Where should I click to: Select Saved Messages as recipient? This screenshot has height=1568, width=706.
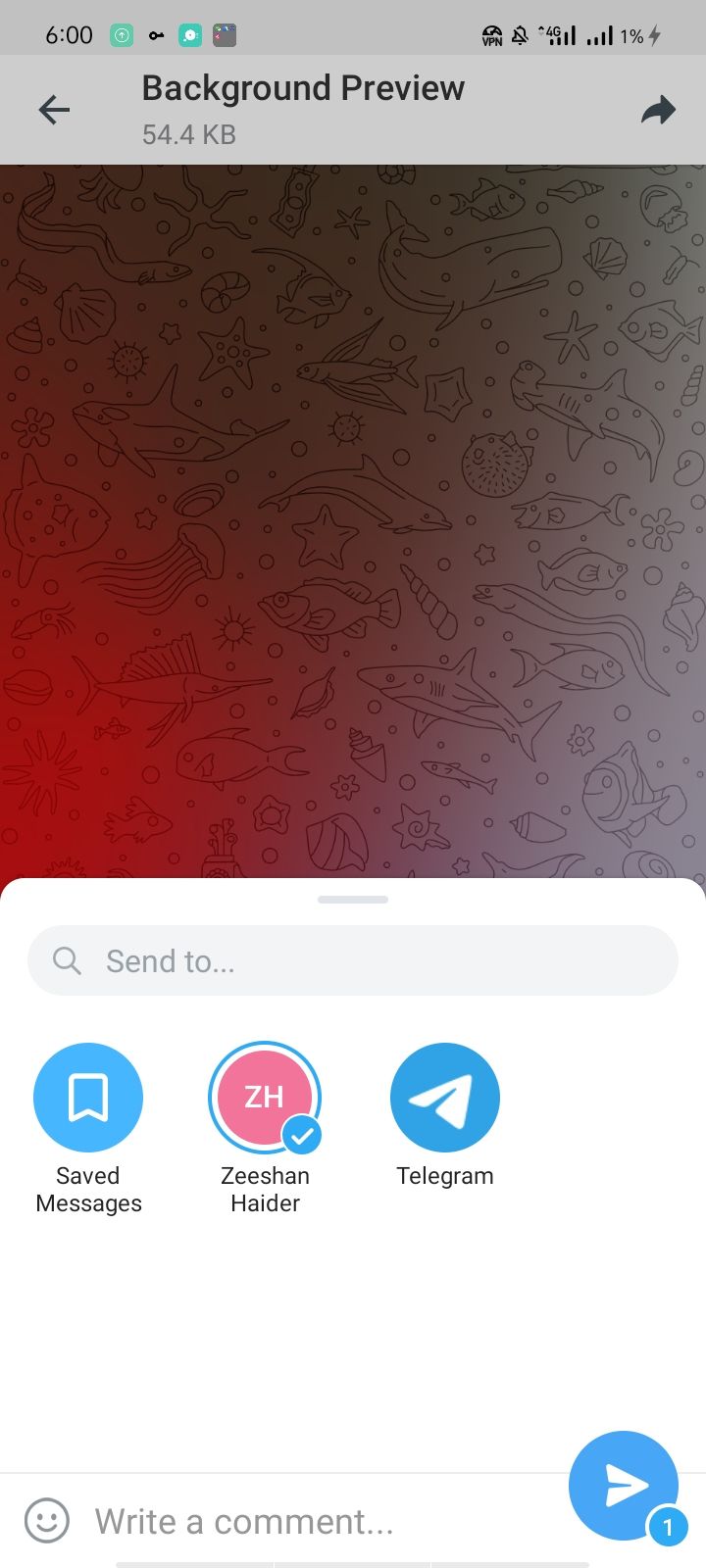coord(88,1098)
